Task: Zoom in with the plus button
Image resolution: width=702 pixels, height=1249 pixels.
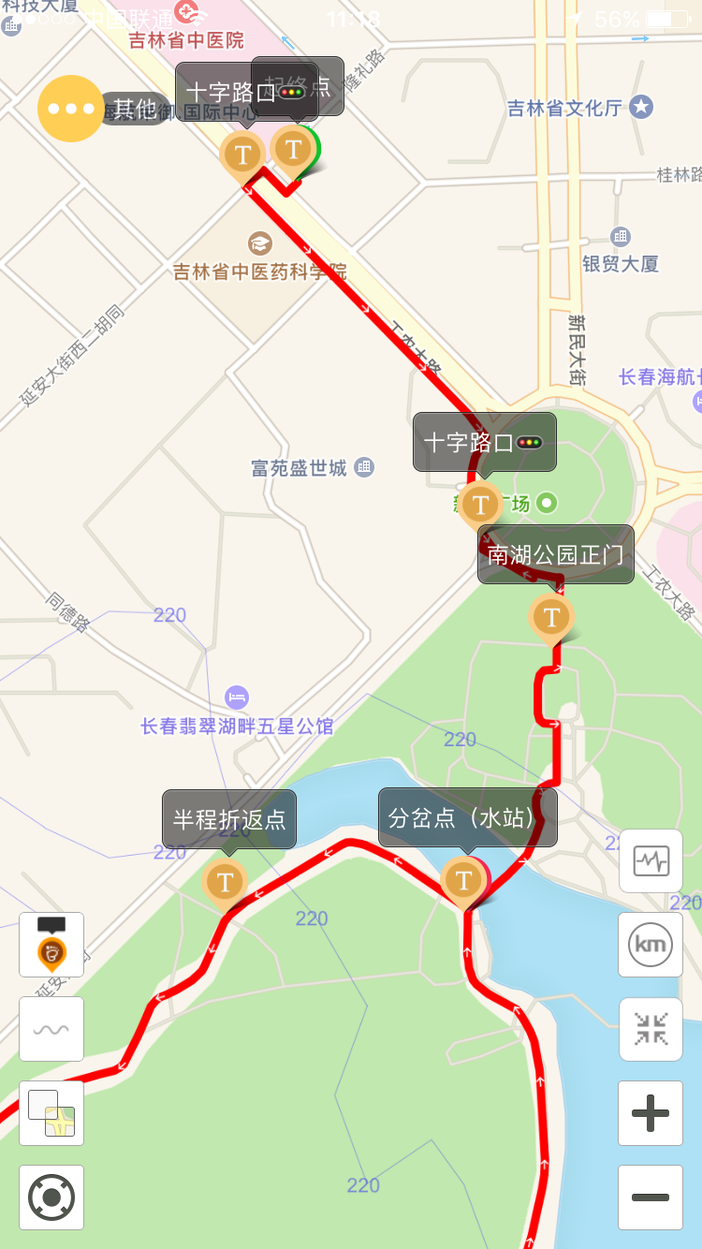Action: pos(651,1113)
